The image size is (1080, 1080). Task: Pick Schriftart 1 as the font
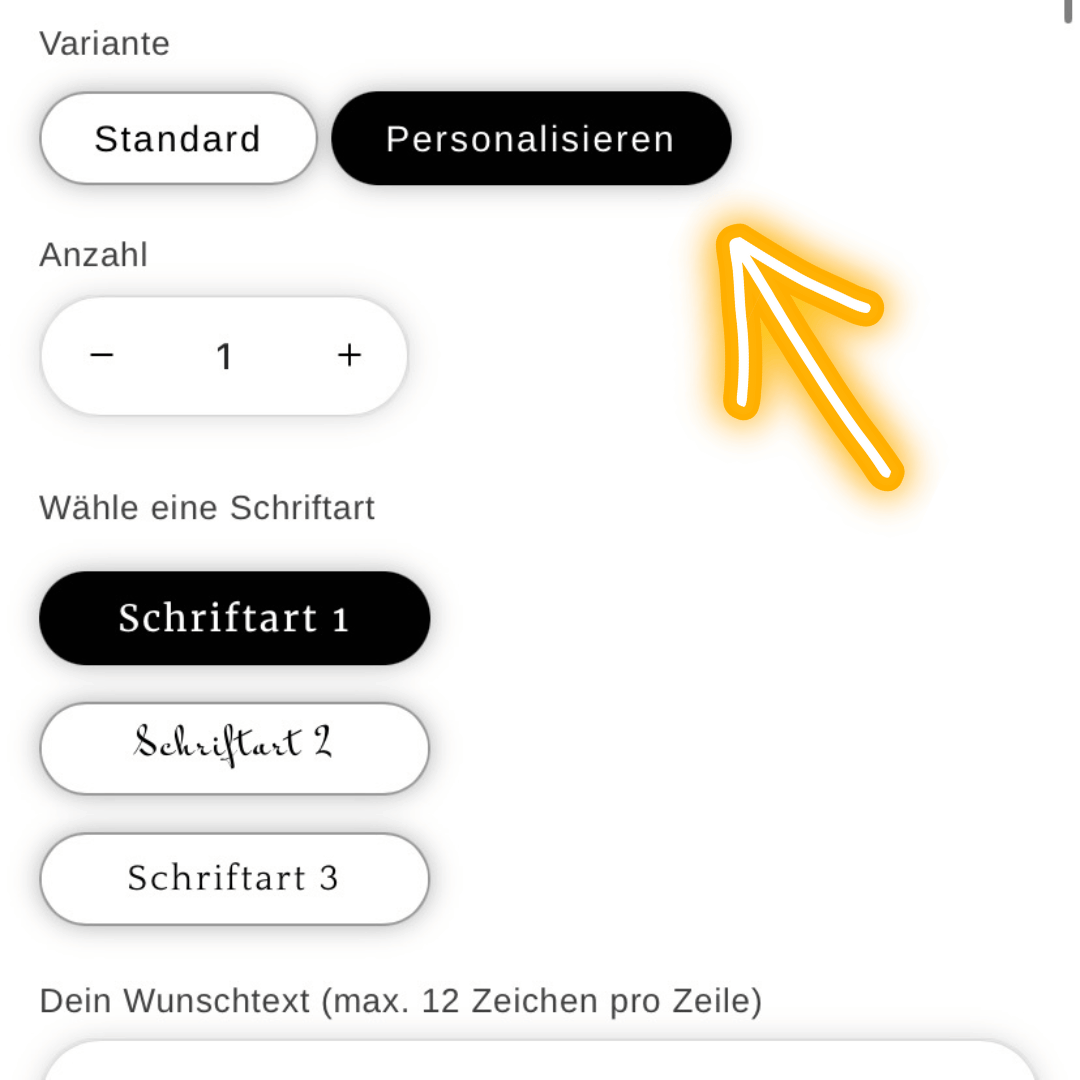coord(234,618)
